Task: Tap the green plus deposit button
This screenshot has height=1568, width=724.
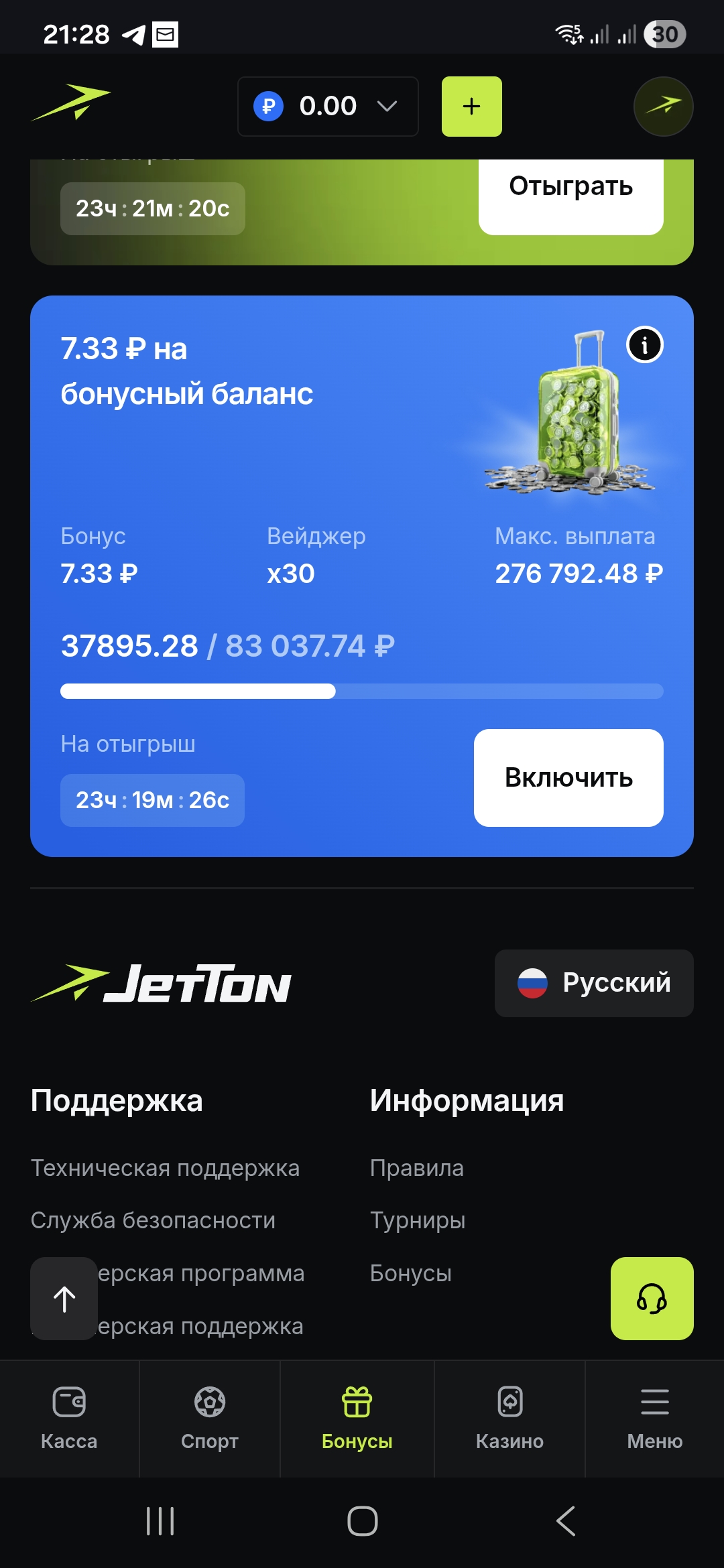Action: [x=471, y=107]
